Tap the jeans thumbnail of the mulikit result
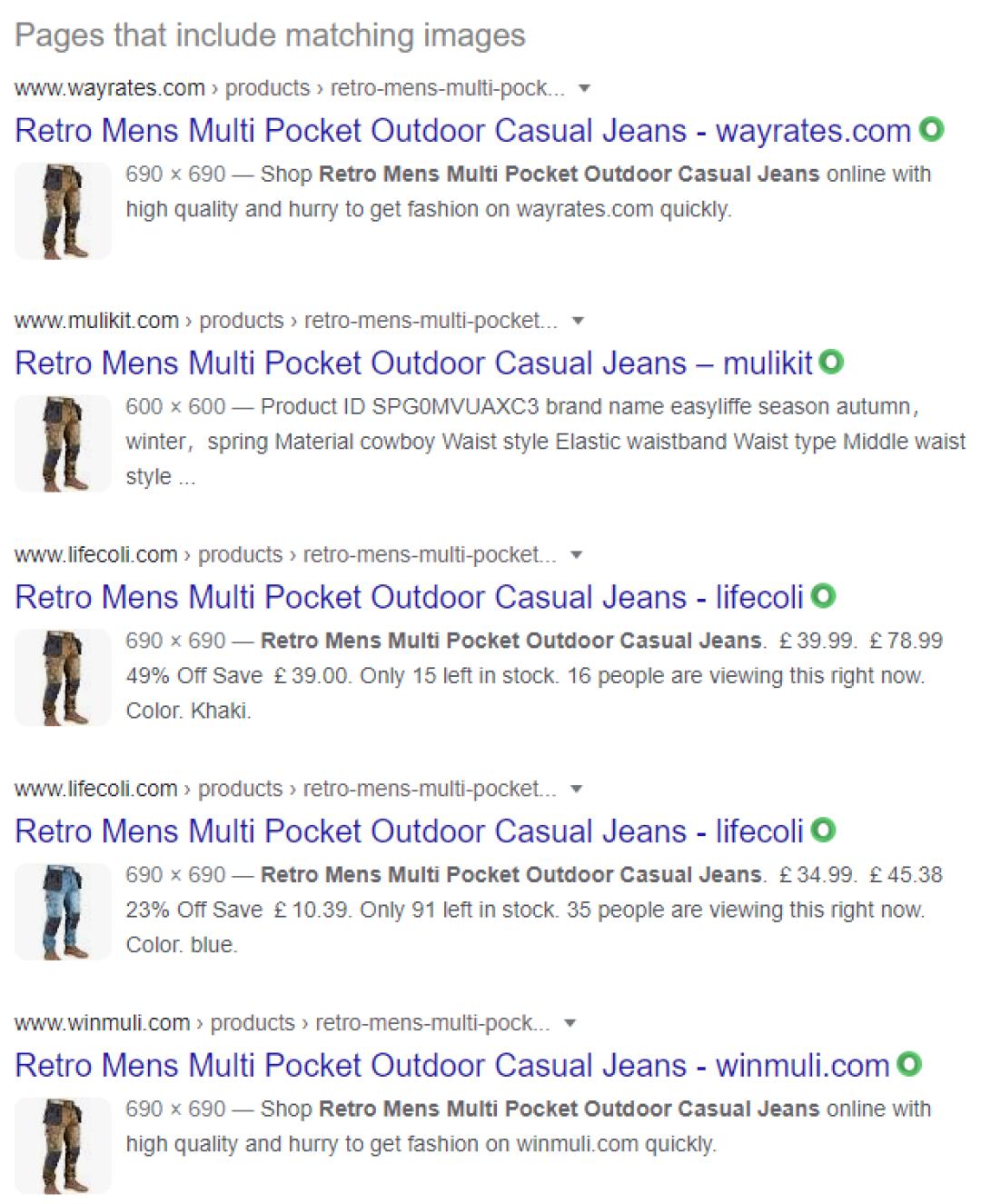The width and height of the screenshot is (981, 1204). tap(63, 443)
